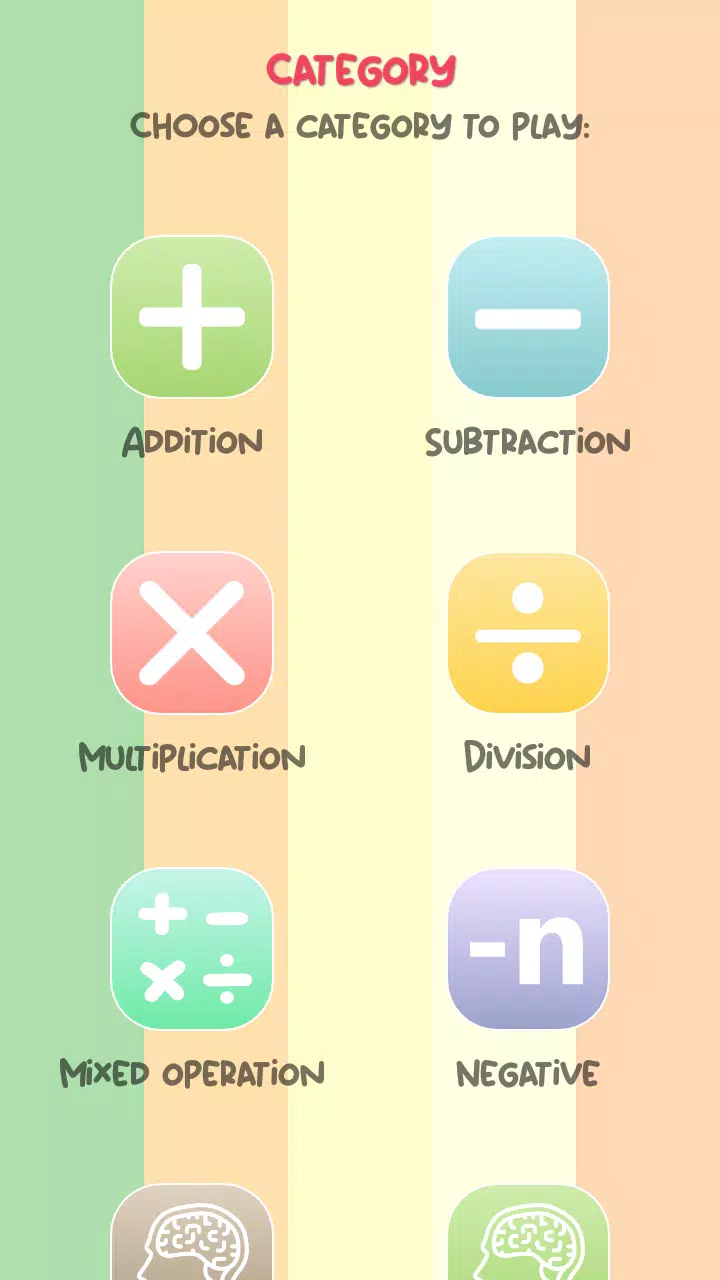This screenshot has width=720, height=1280.
Task: Tap the blue minus Subtraction icon
Action: coord(528,316)
